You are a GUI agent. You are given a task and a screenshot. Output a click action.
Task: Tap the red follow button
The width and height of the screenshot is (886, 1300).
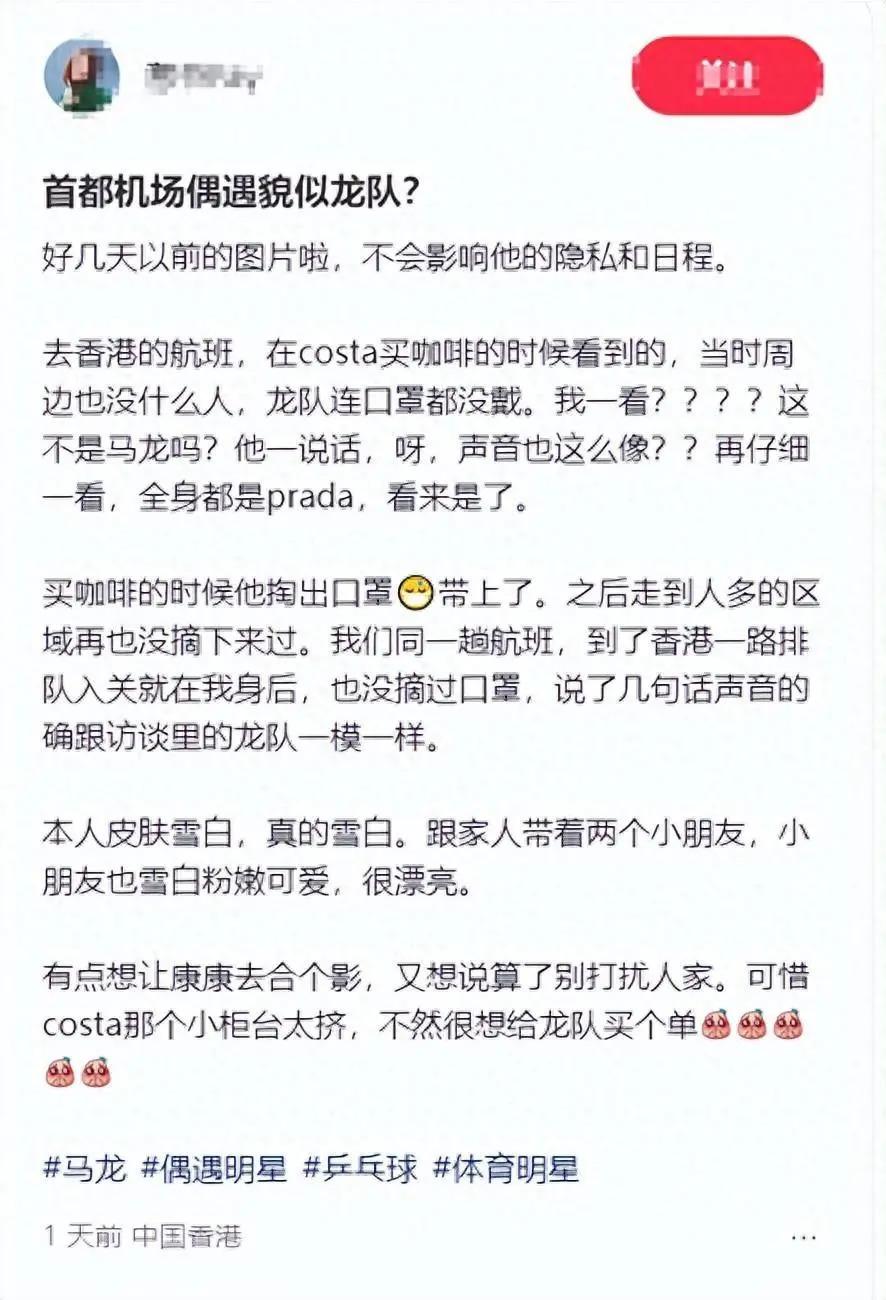727,75
